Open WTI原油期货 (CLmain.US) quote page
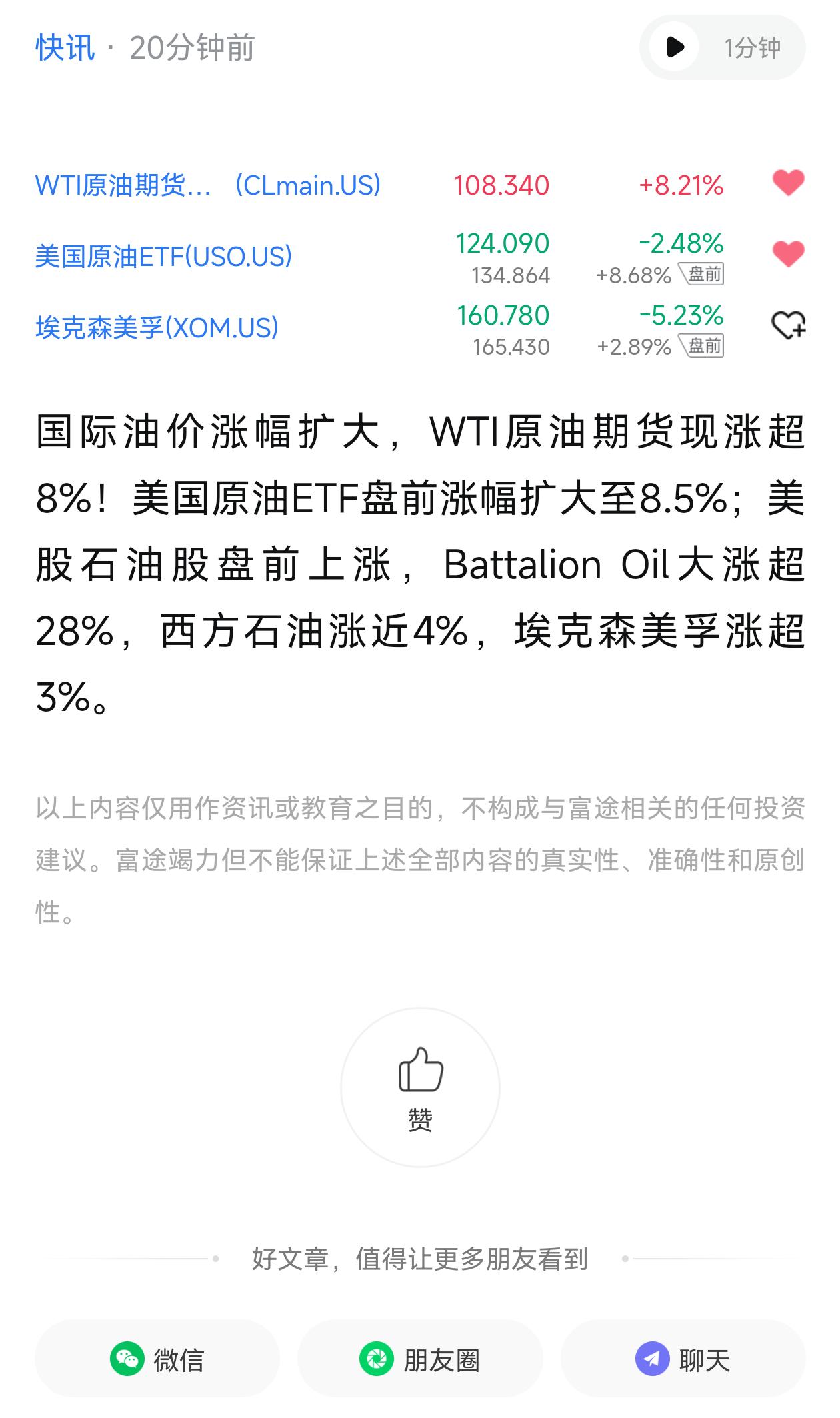Viewport: 840px width, 1418px height. coord(207,185)
